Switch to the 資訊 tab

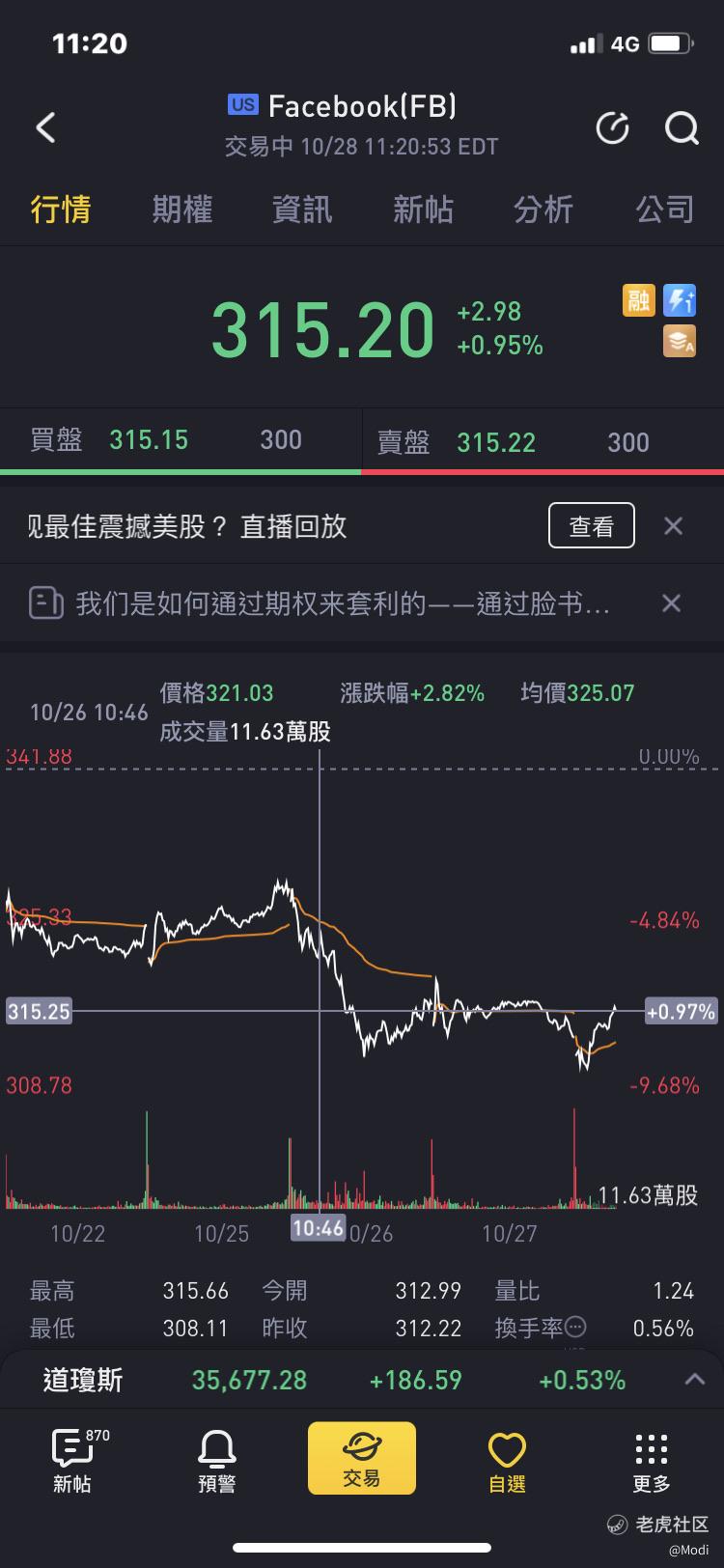(x=302, y=209)
